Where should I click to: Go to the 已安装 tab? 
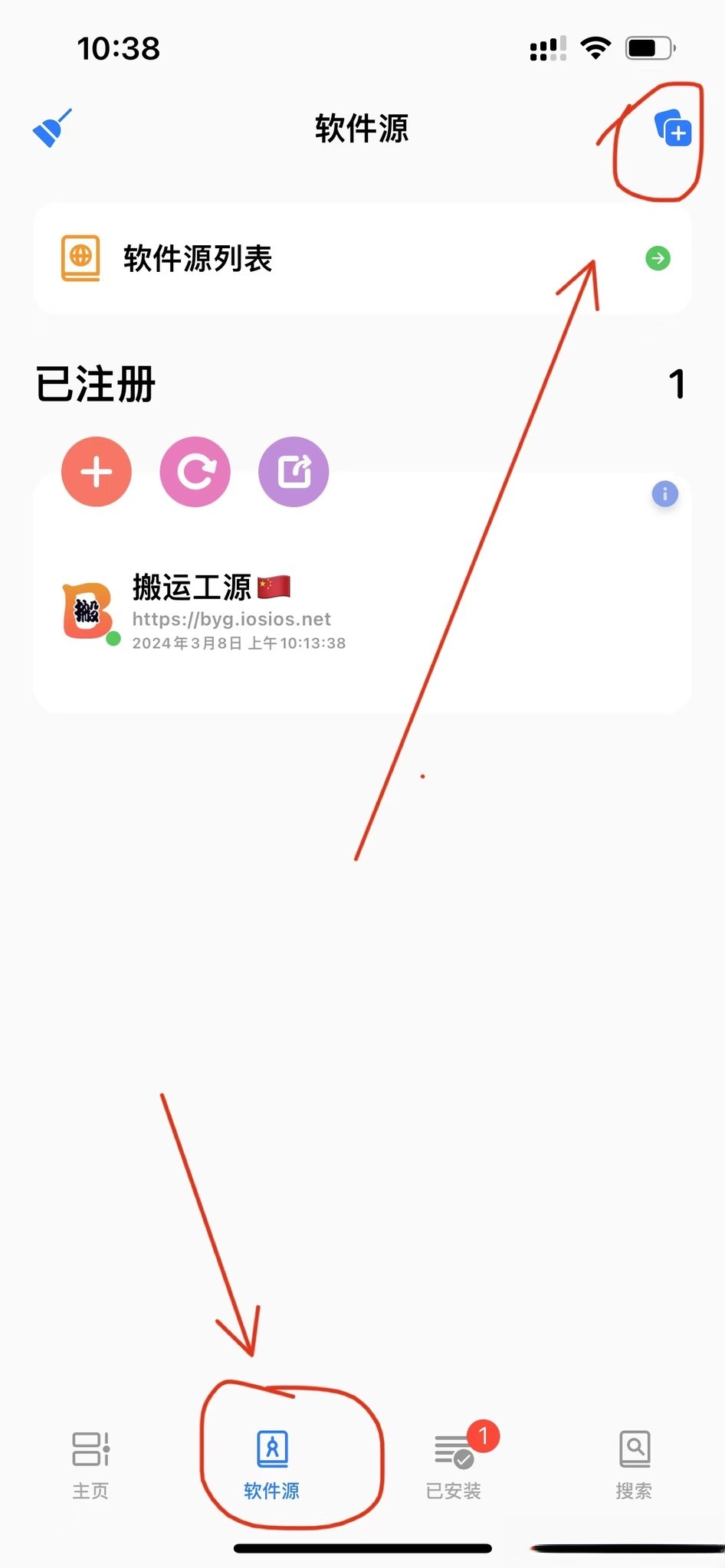click(x=454, y=1464)
